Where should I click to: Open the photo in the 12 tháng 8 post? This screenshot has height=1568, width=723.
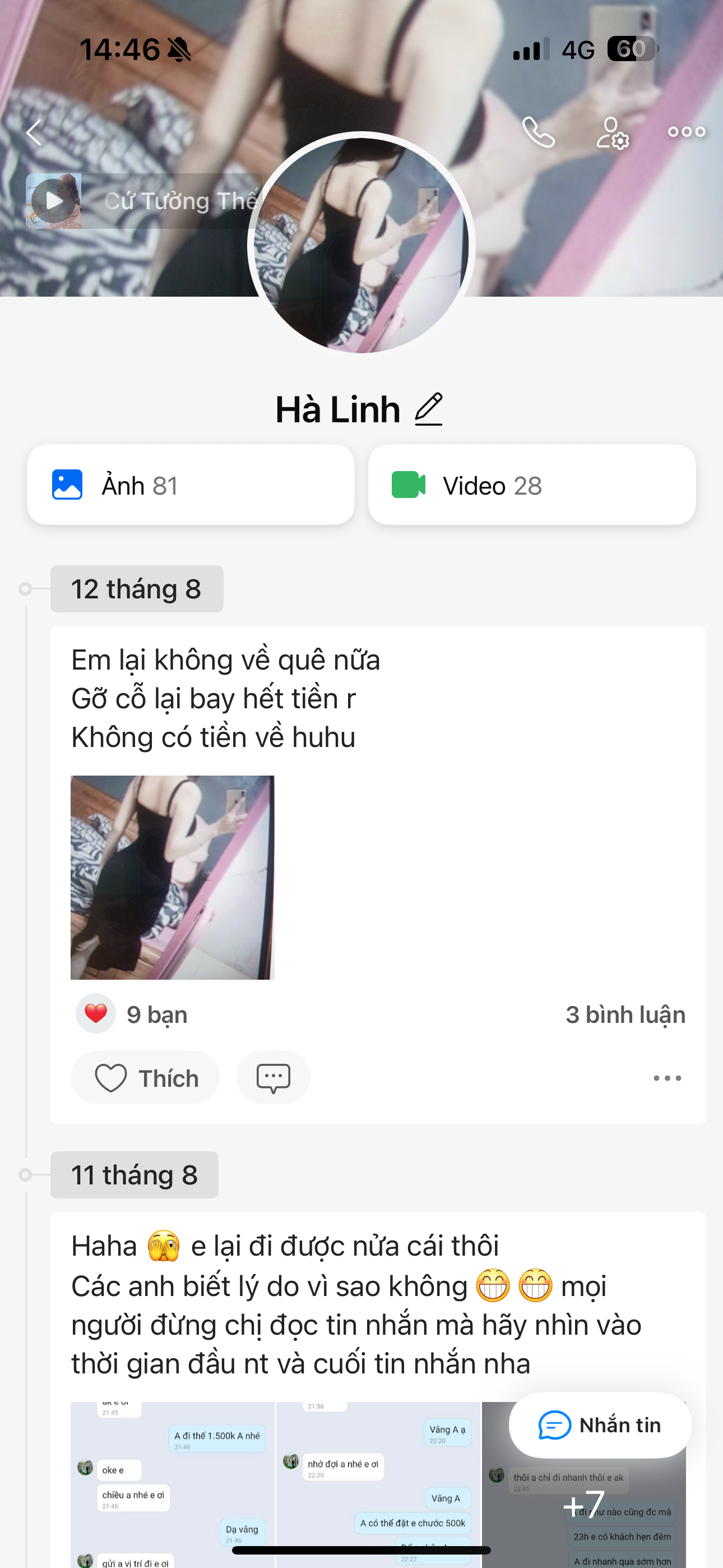point(172,877)
